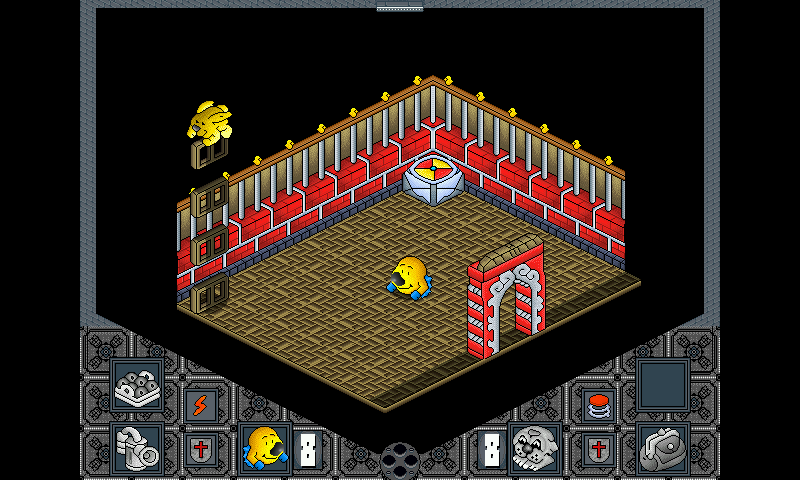800x480 pixels.
Task: Select the Heels dog portrait
Action: coord(534,447)
